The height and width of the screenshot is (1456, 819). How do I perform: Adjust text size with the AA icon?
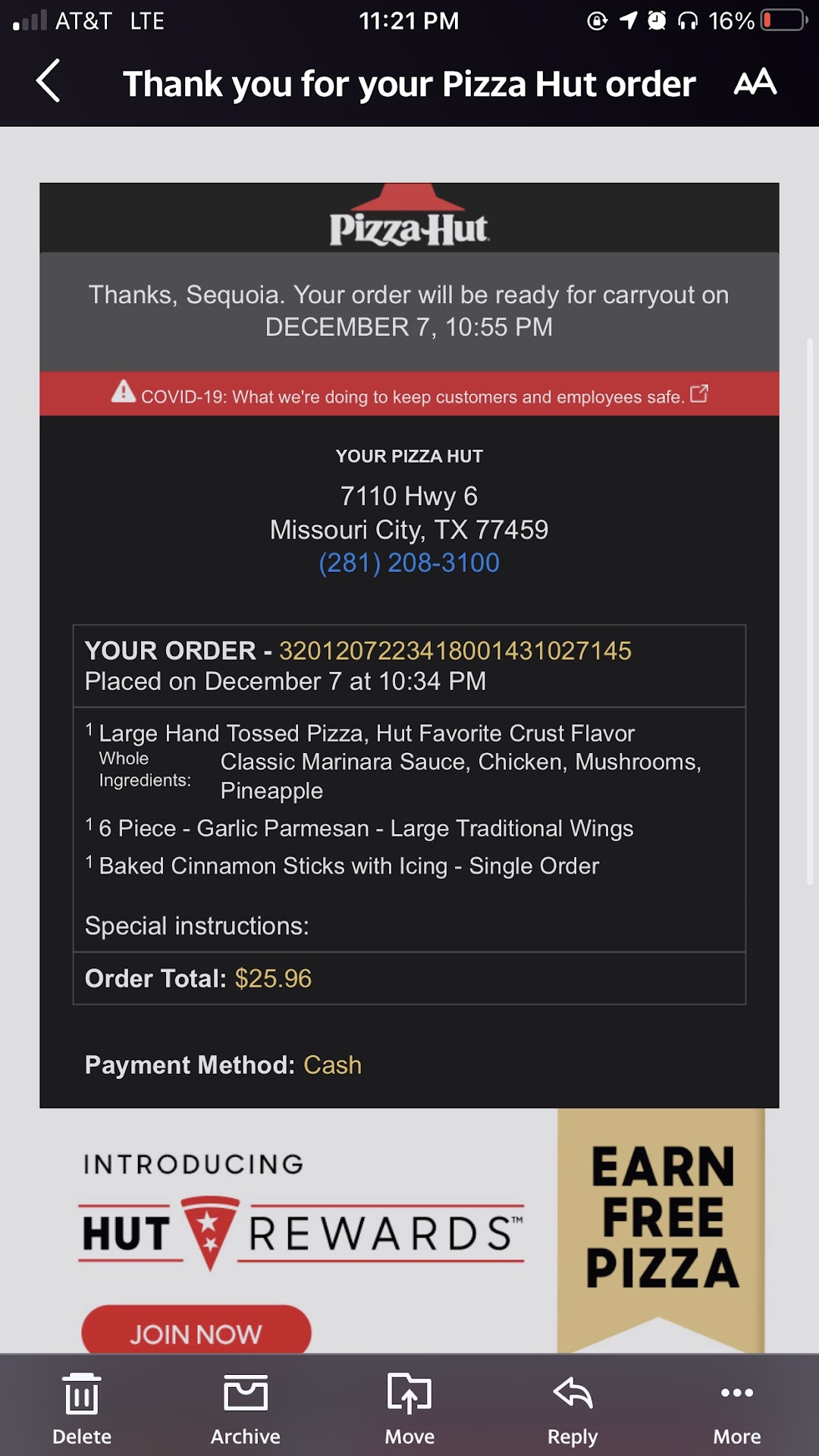755,82
